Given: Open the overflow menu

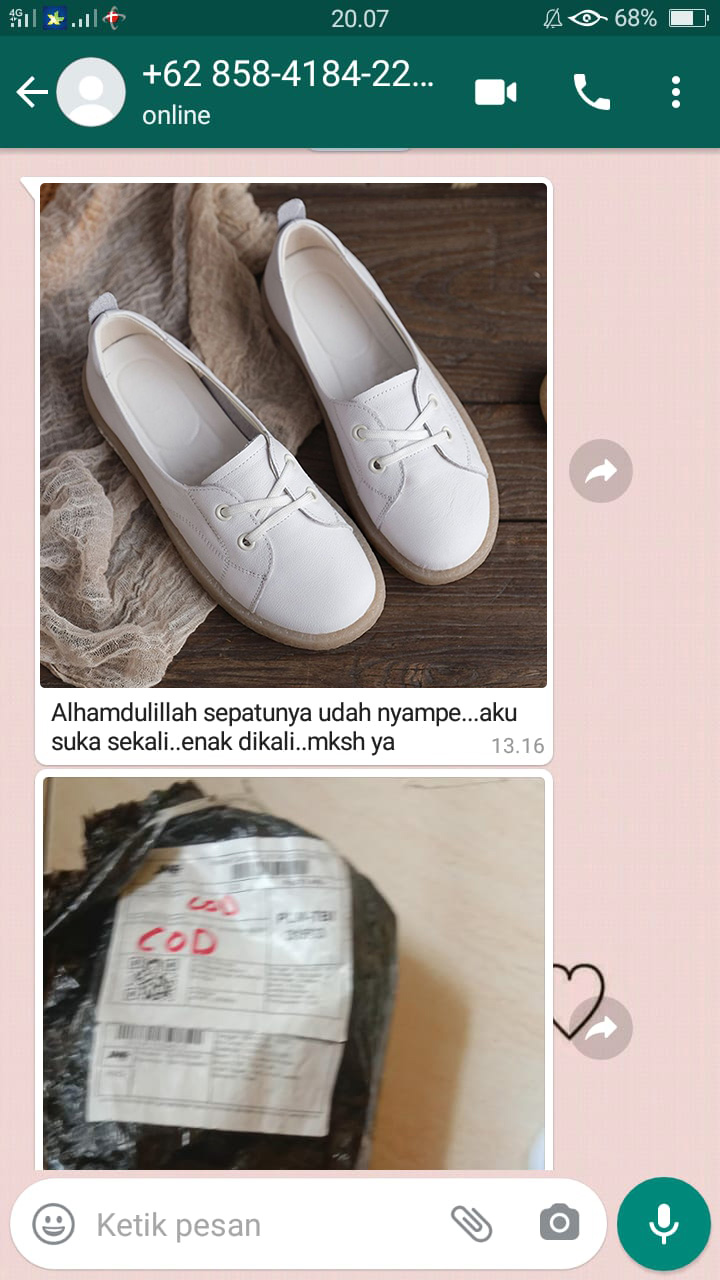Looking at the screenshot, I should [676, 93].
